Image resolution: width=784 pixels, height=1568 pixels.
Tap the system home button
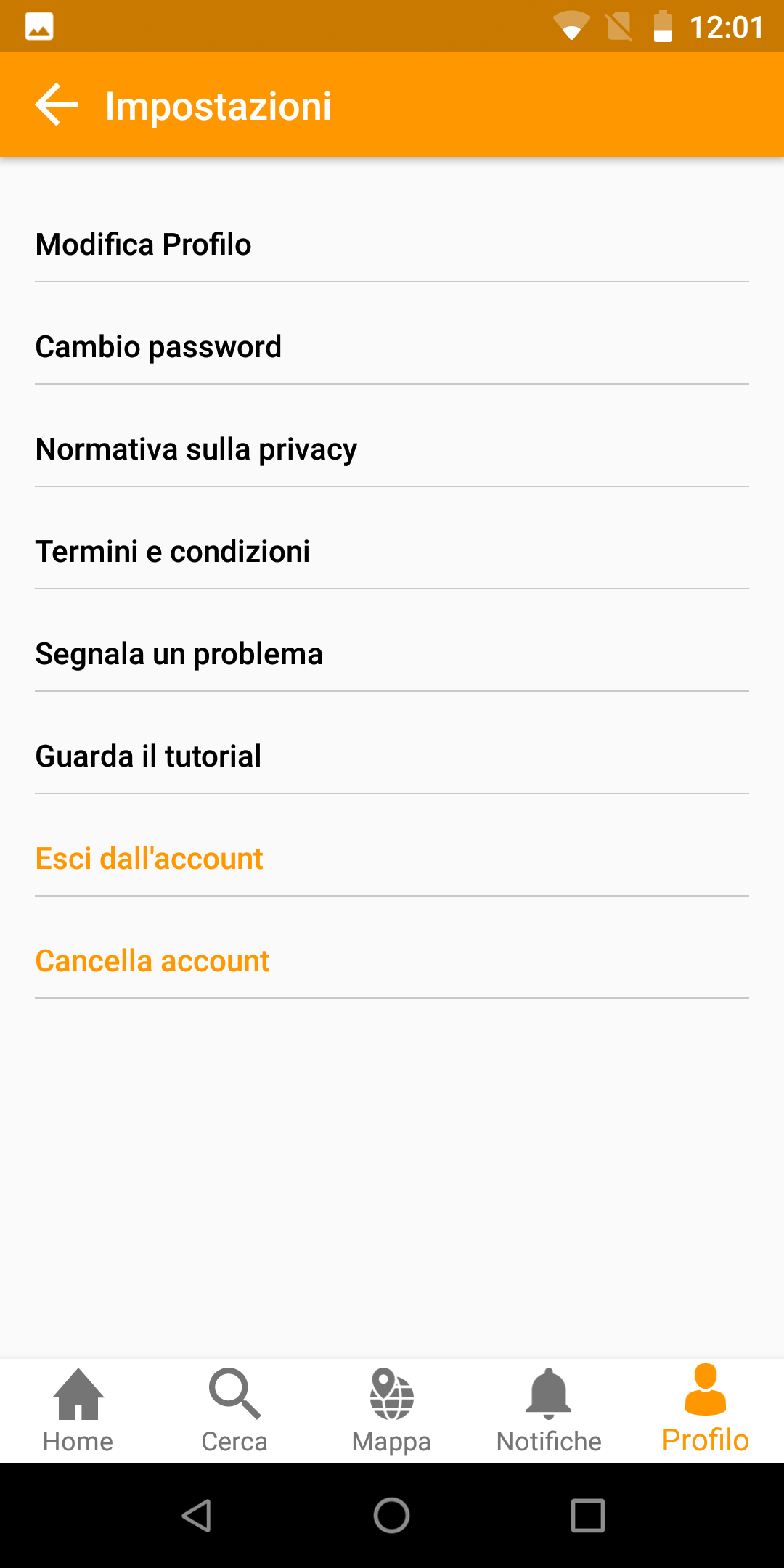[392, 1516]
